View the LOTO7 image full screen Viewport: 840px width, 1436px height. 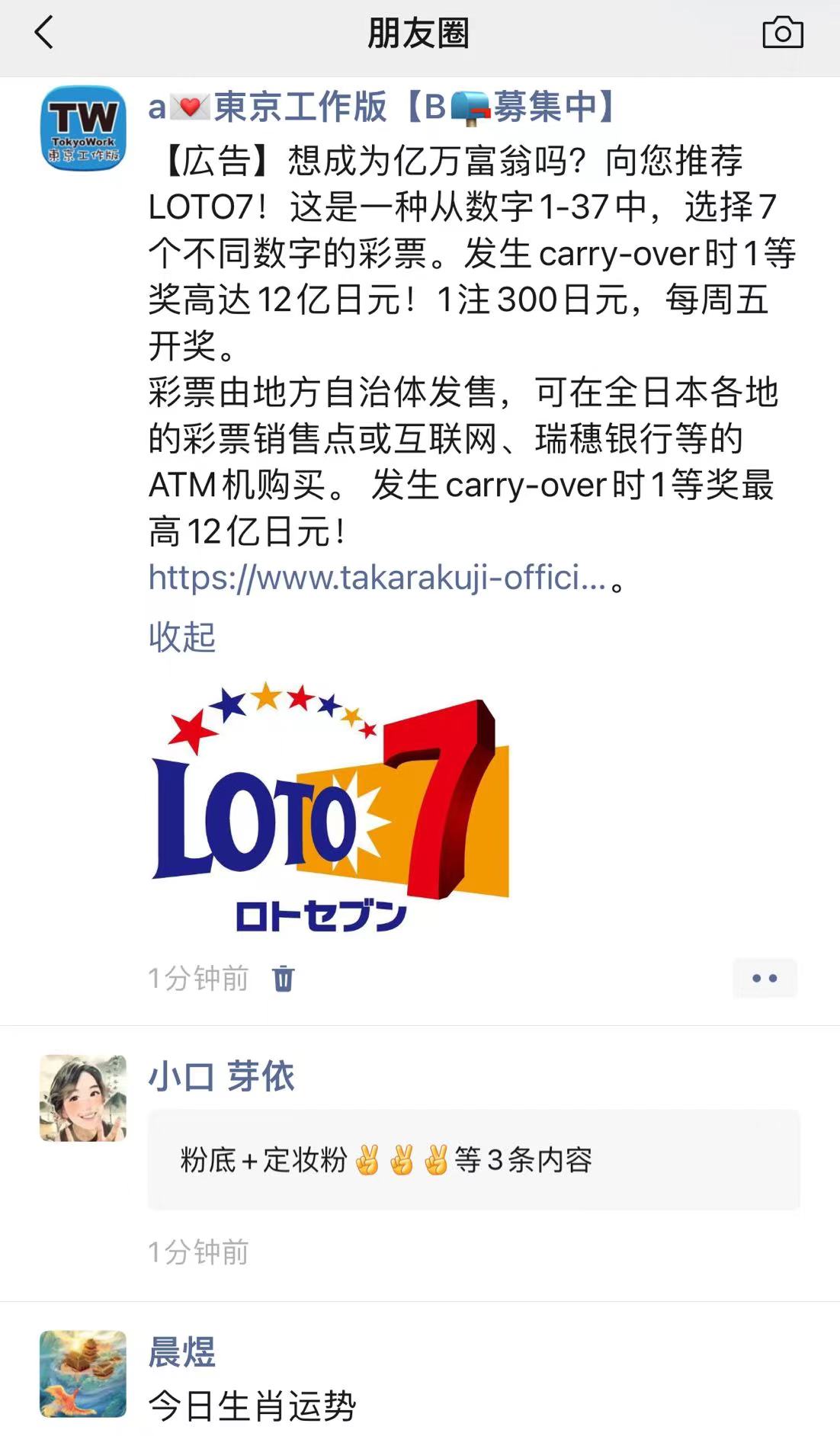coord(330,806)
